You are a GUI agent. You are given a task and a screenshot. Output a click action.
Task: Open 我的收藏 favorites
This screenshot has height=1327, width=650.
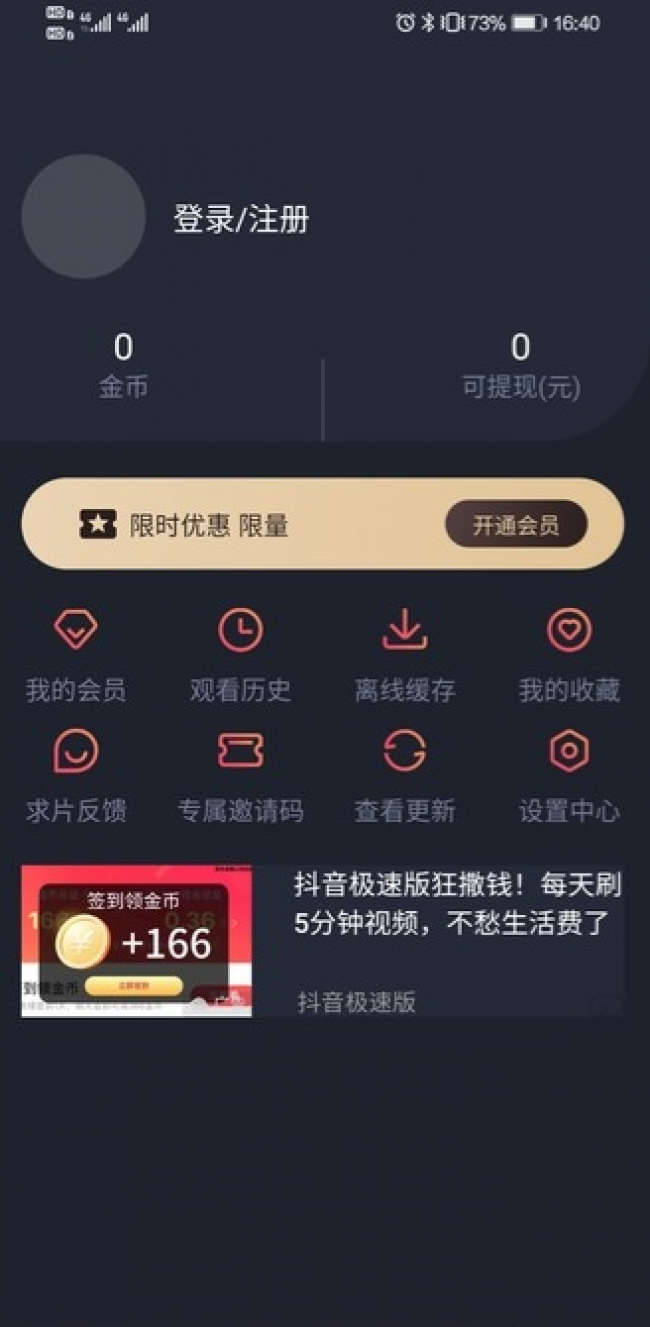click(x=569, y=655)
